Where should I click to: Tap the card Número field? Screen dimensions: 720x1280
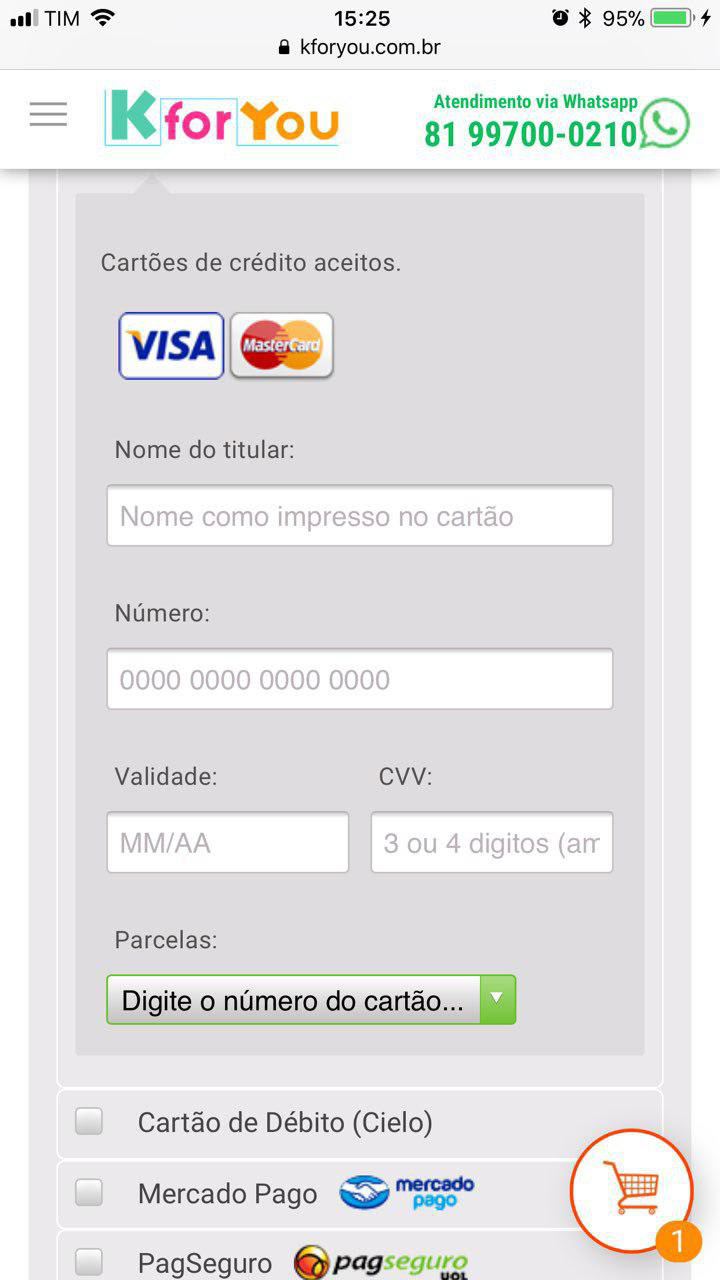[x=360, y=679]
